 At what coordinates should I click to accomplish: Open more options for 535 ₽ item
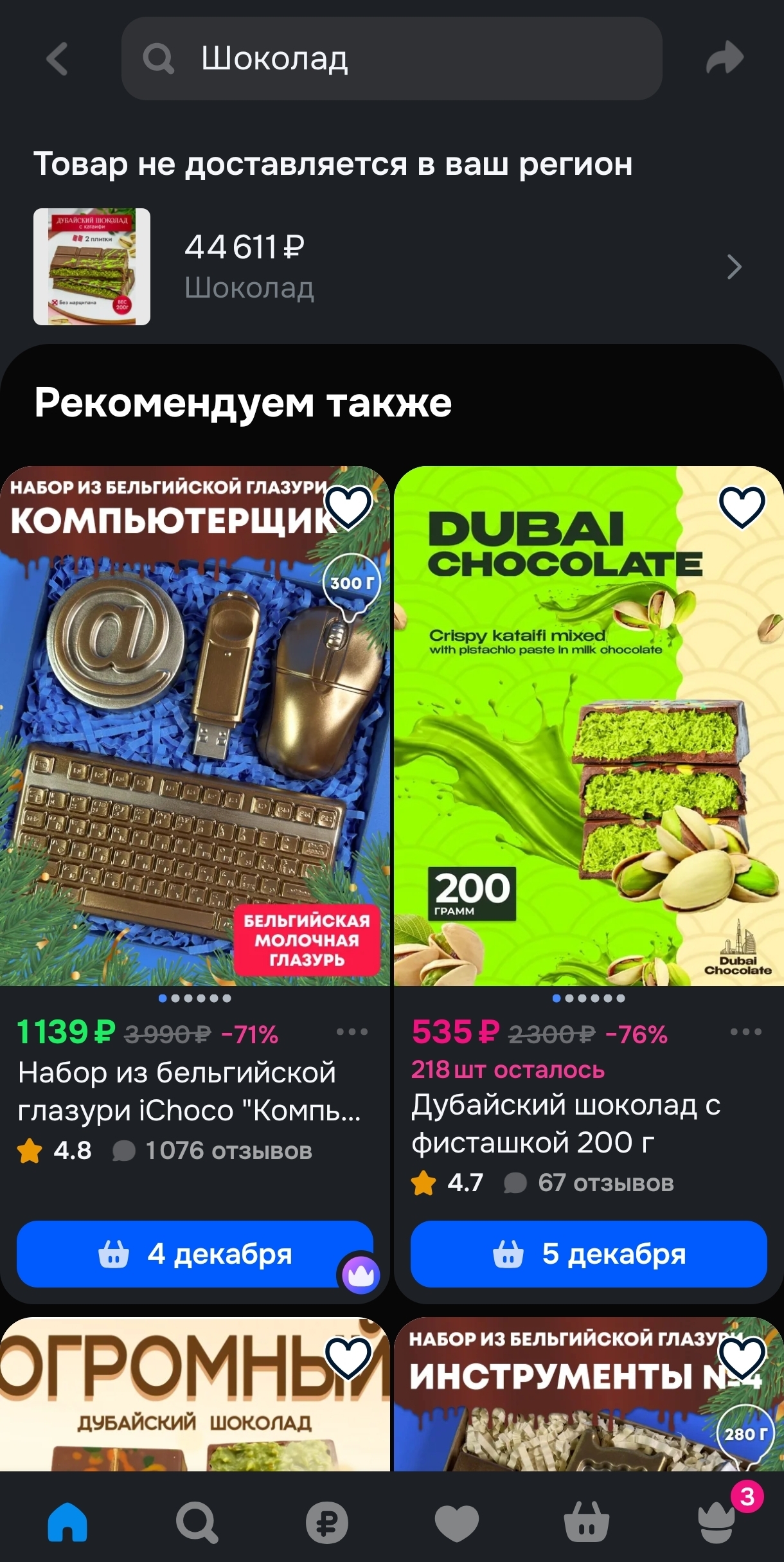tap(745, 1032)
